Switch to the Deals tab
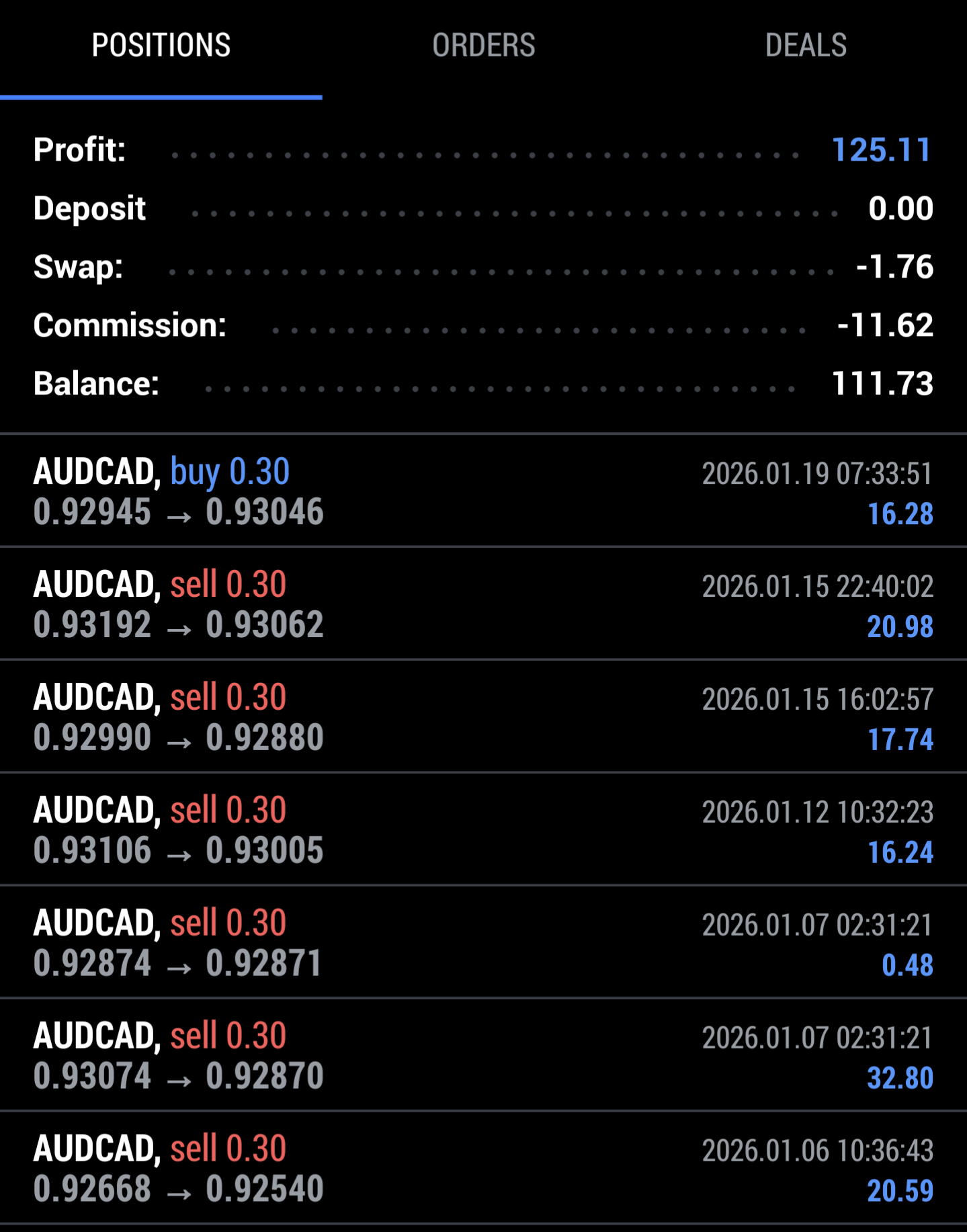The width and height of the screenshot is (967, 1232). 806,46
